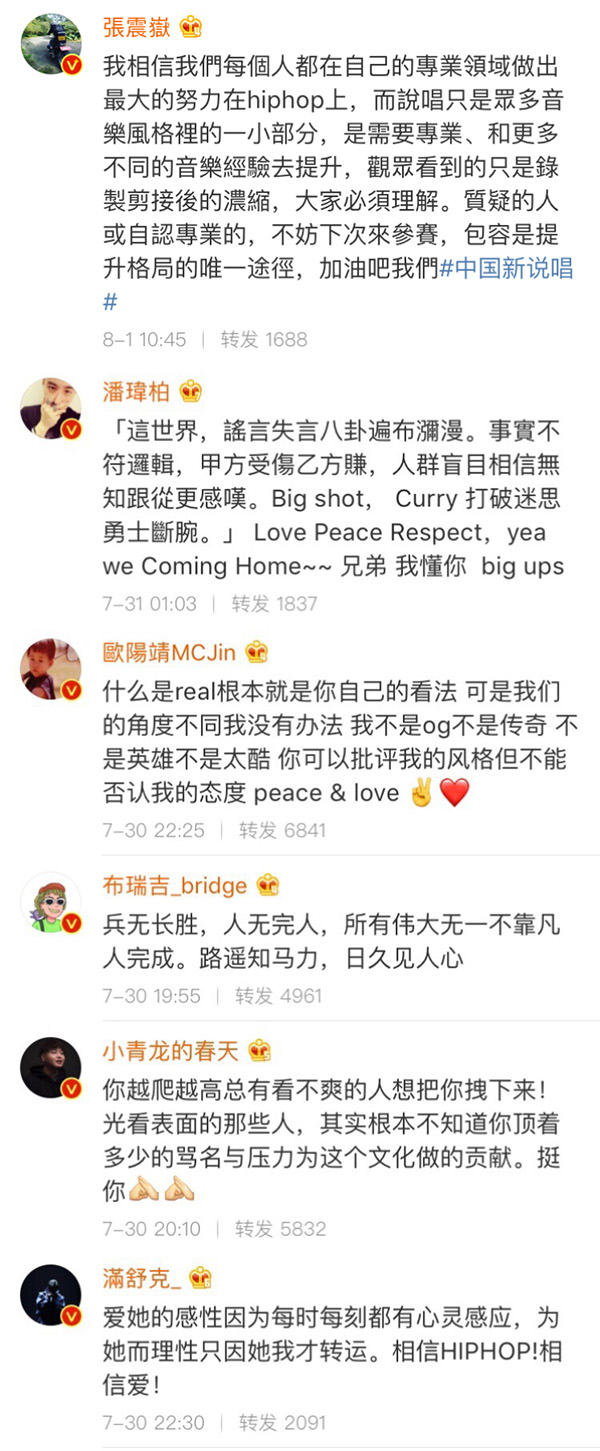Viewport: 600px width, 1451px height.
Task: View the 2091 reposts of 滿舒克_'s post
Action: 282,1421
